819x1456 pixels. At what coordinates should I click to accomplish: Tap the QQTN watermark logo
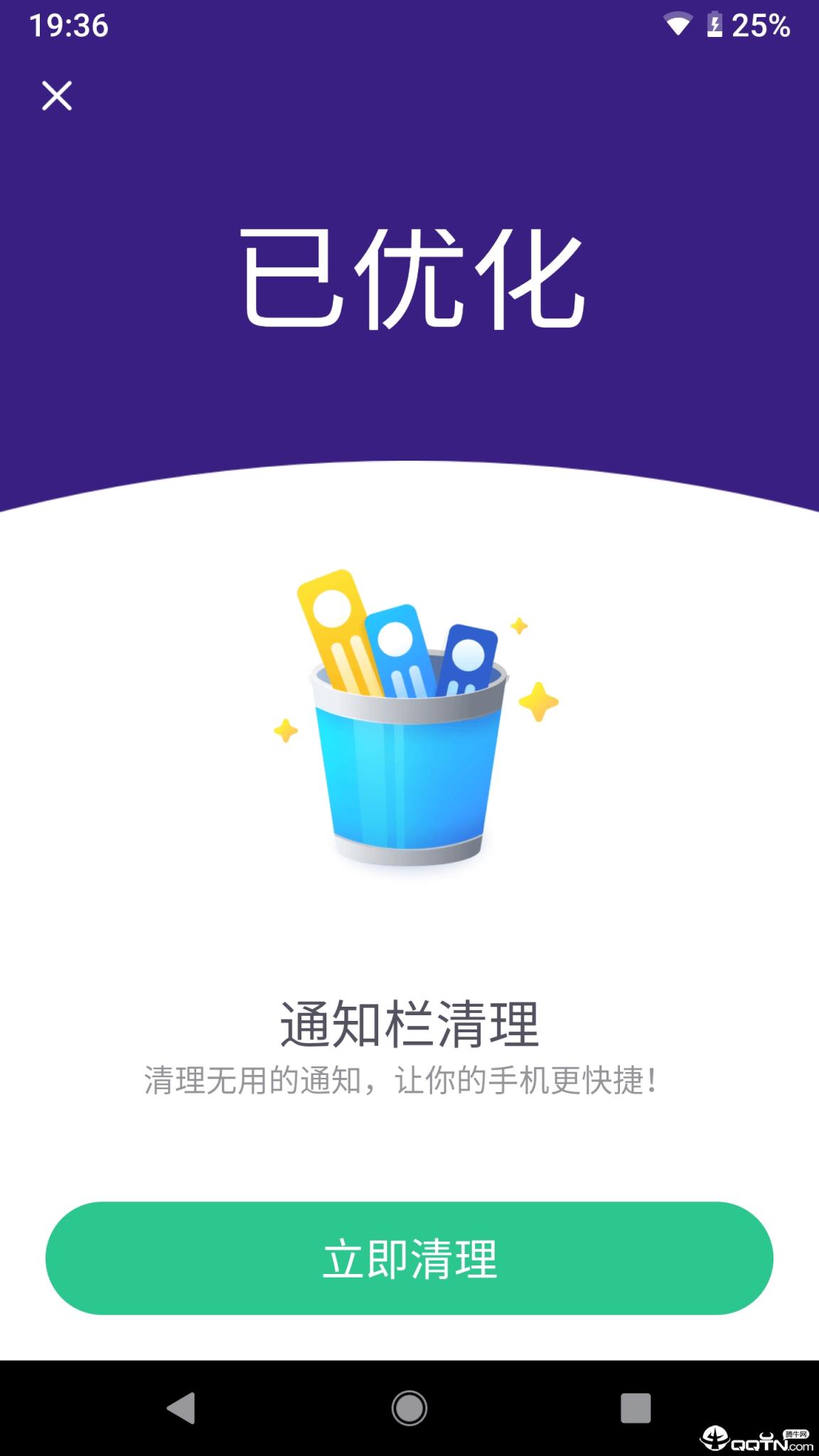tap(754, 1438)
